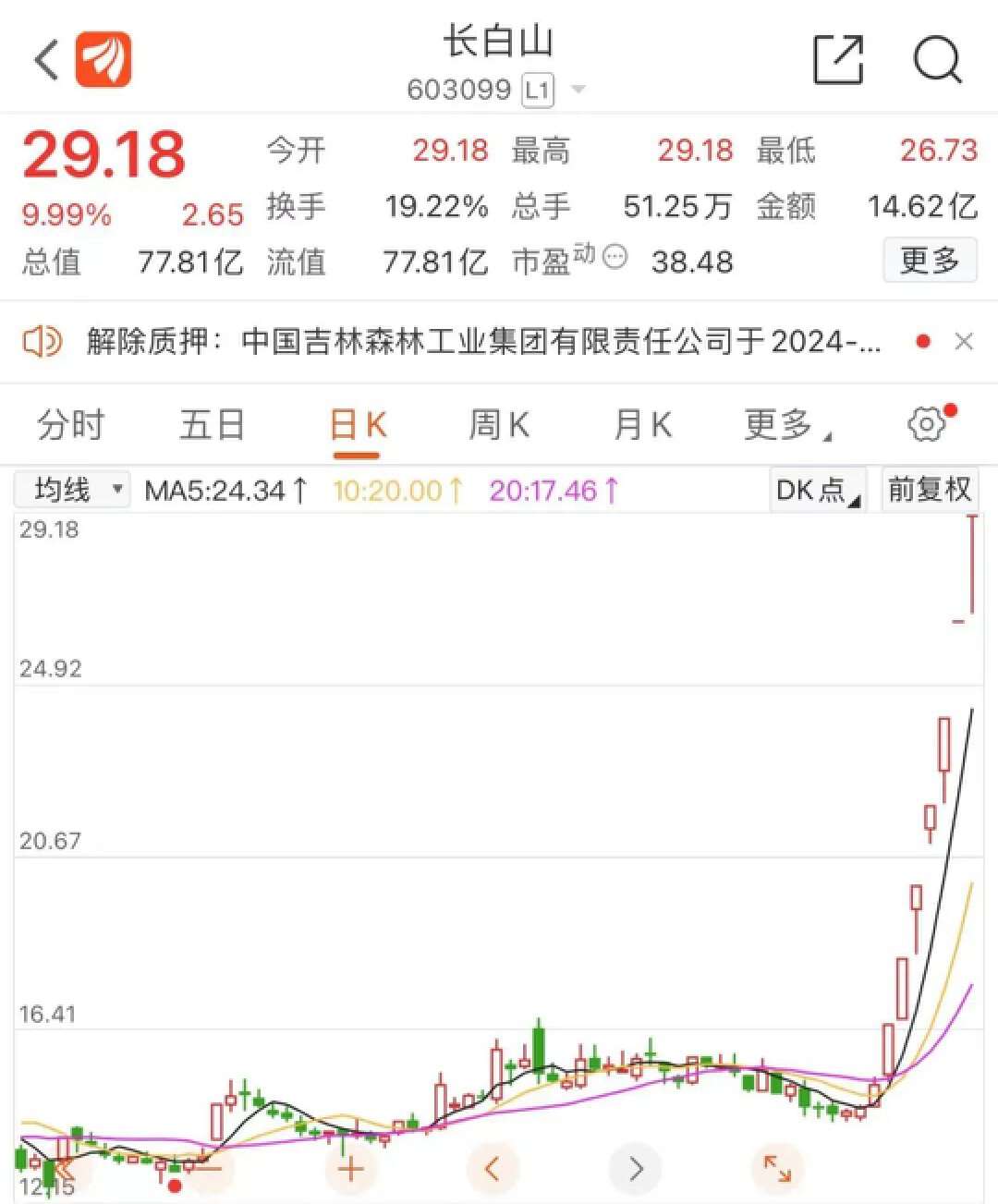Open the DK点 dropdown
This screenshot has width=998, height=1204.
click(817, 490)
